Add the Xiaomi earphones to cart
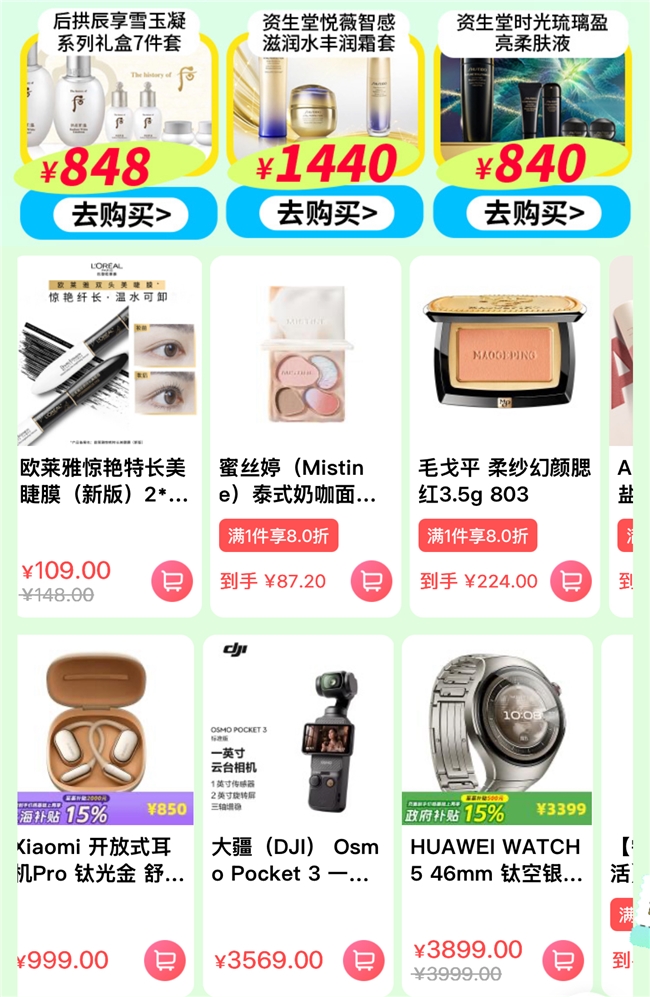The height and width of the screenshot is (997, 650). [x=165, y=961]
